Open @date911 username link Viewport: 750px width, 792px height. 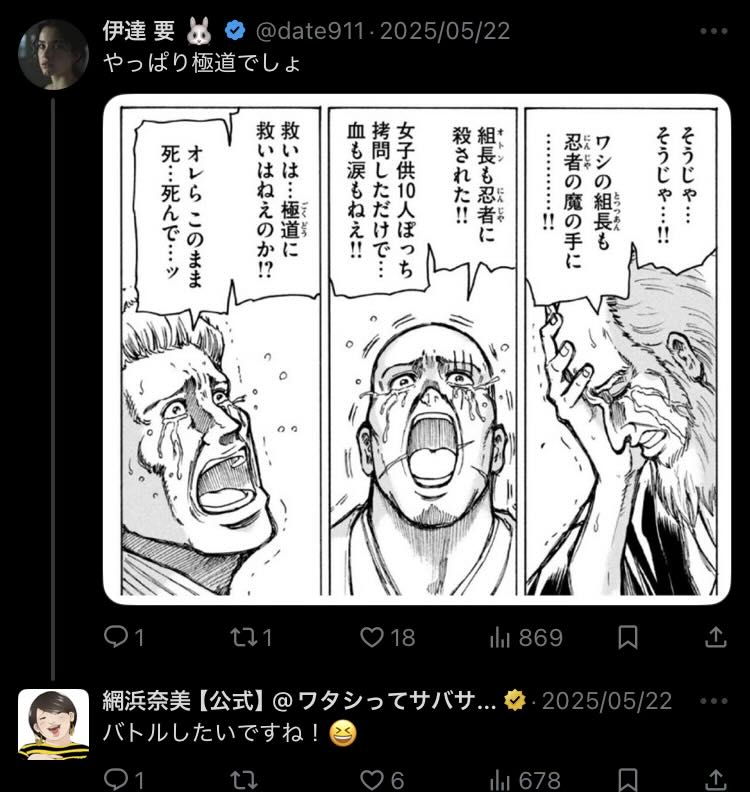click(313, 31)
